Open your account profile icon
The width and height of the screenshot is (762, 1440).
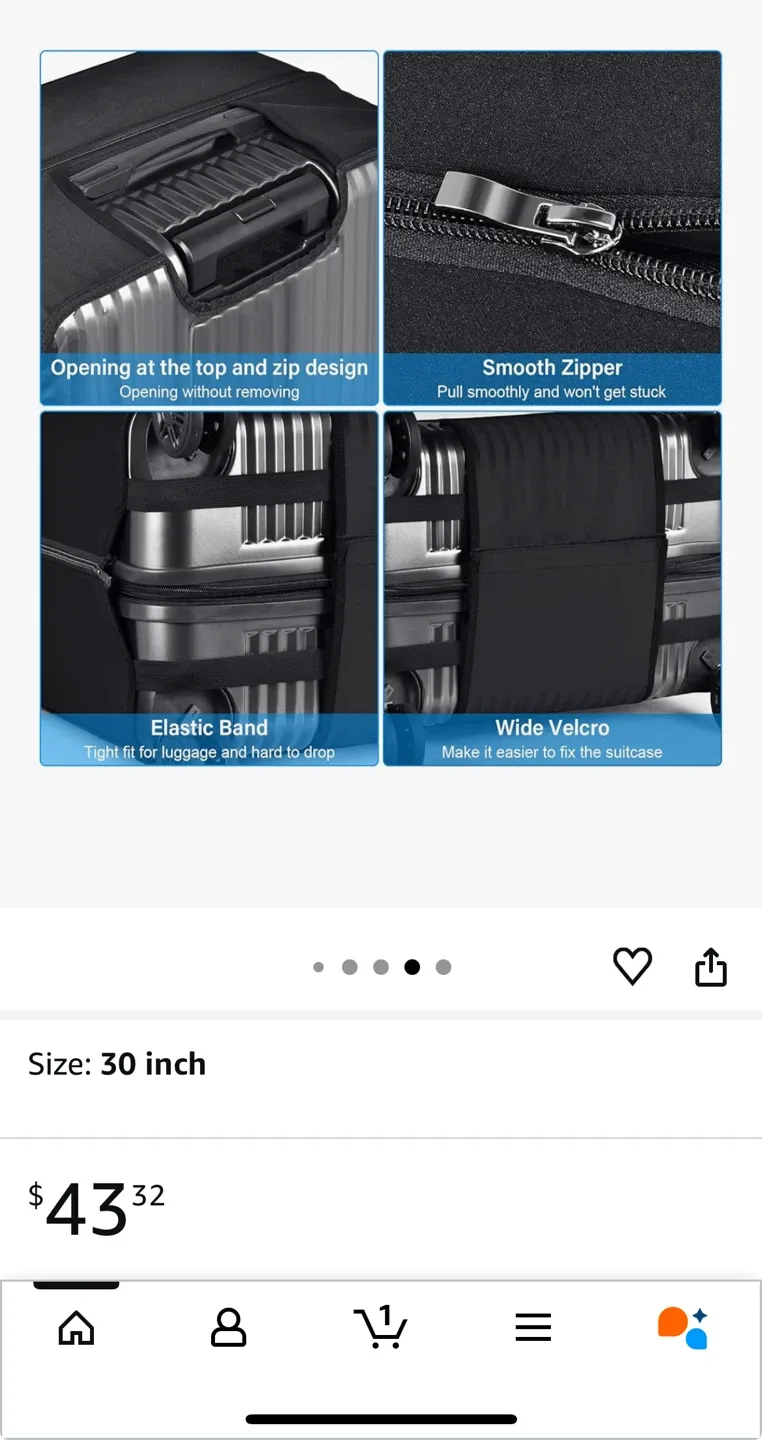point(228,1327)
